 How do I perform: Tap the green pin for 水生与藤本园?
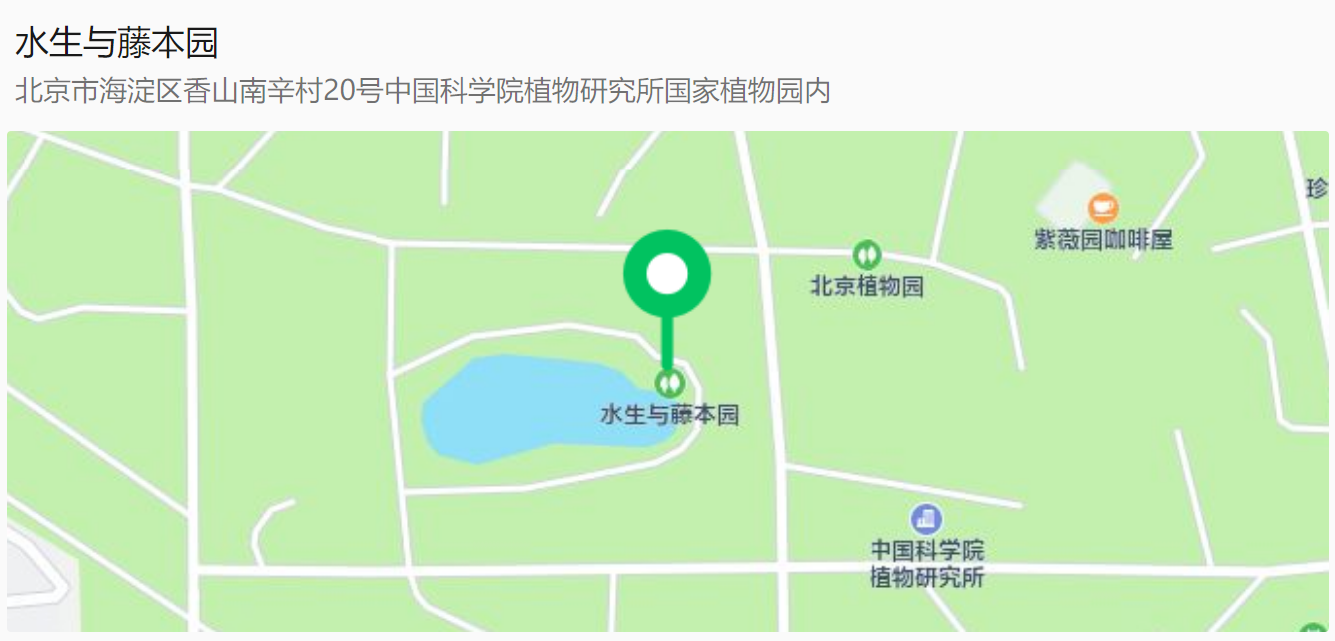point(667,274)
